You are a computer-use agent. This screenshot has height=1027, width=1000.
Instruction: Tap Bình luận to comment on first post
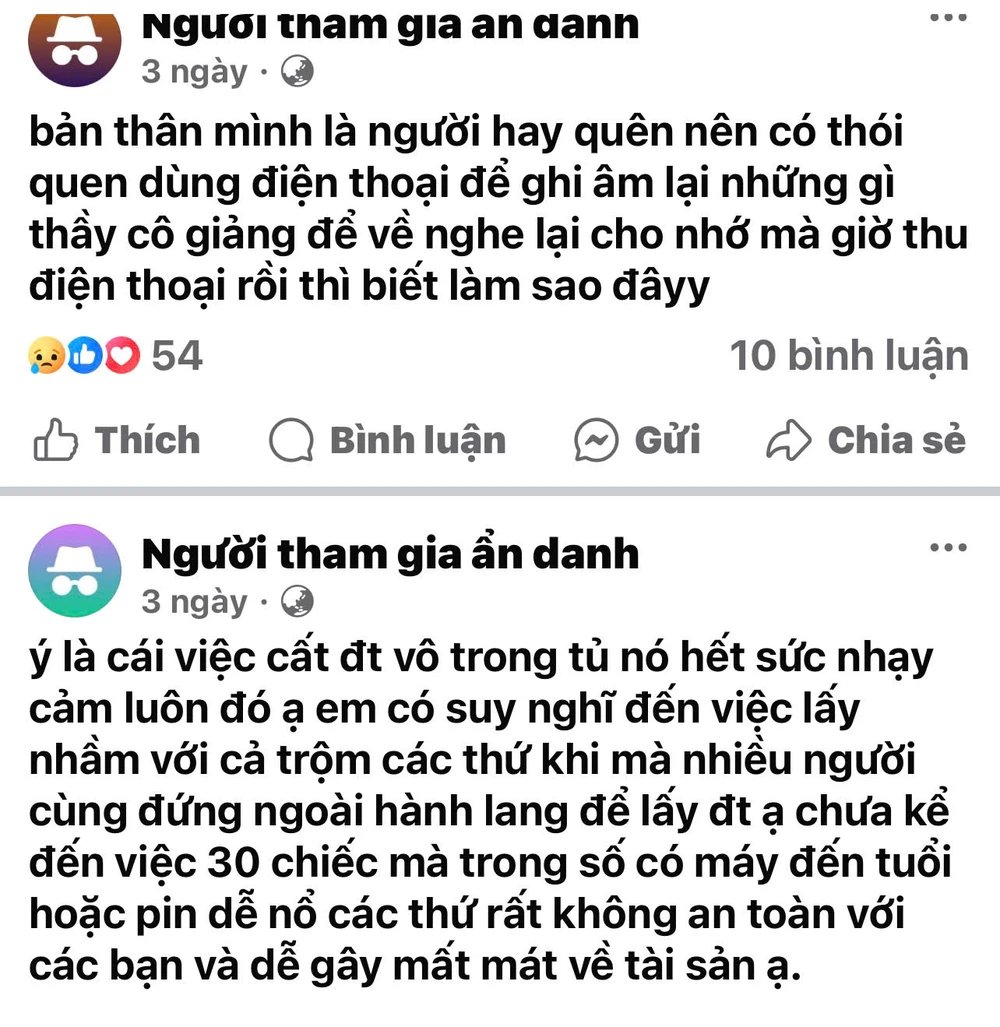tap(389, 441)
